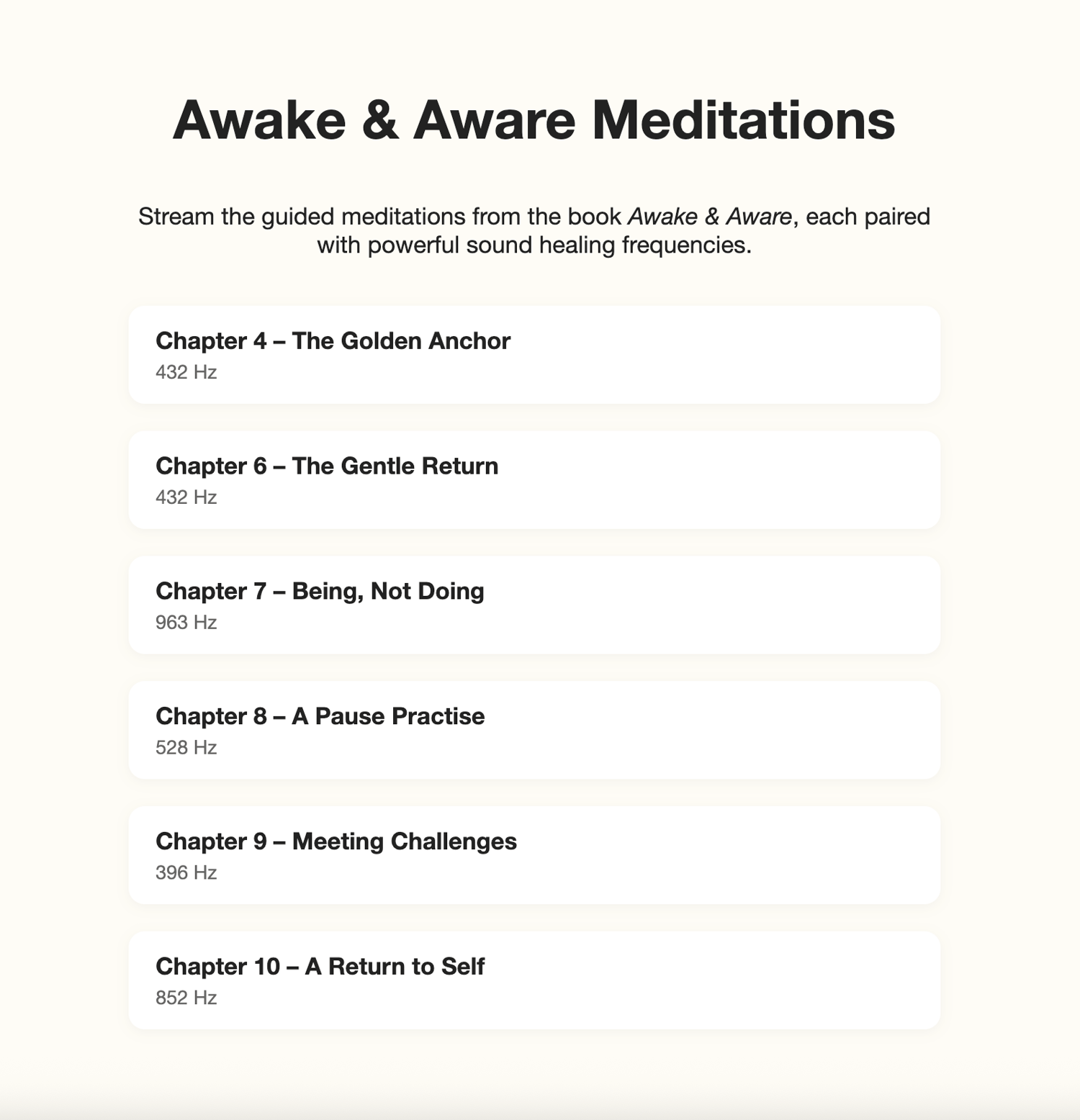Open Chapter 4 – The Golden Anchor meditation
Viewport: 1080px width, 1120px height.
tap(534, 355)
